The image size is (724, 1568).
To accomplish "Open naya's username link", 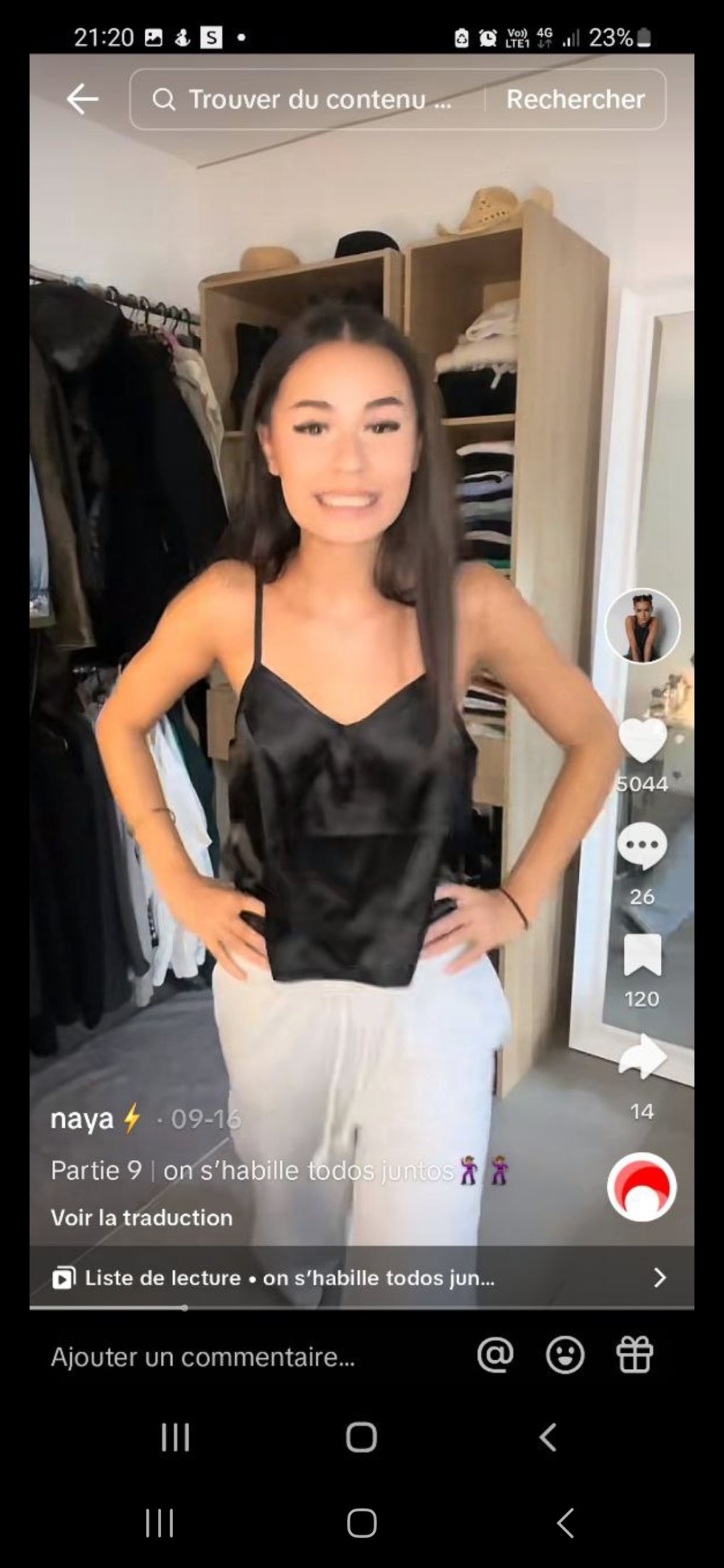I will (82, 1119).
